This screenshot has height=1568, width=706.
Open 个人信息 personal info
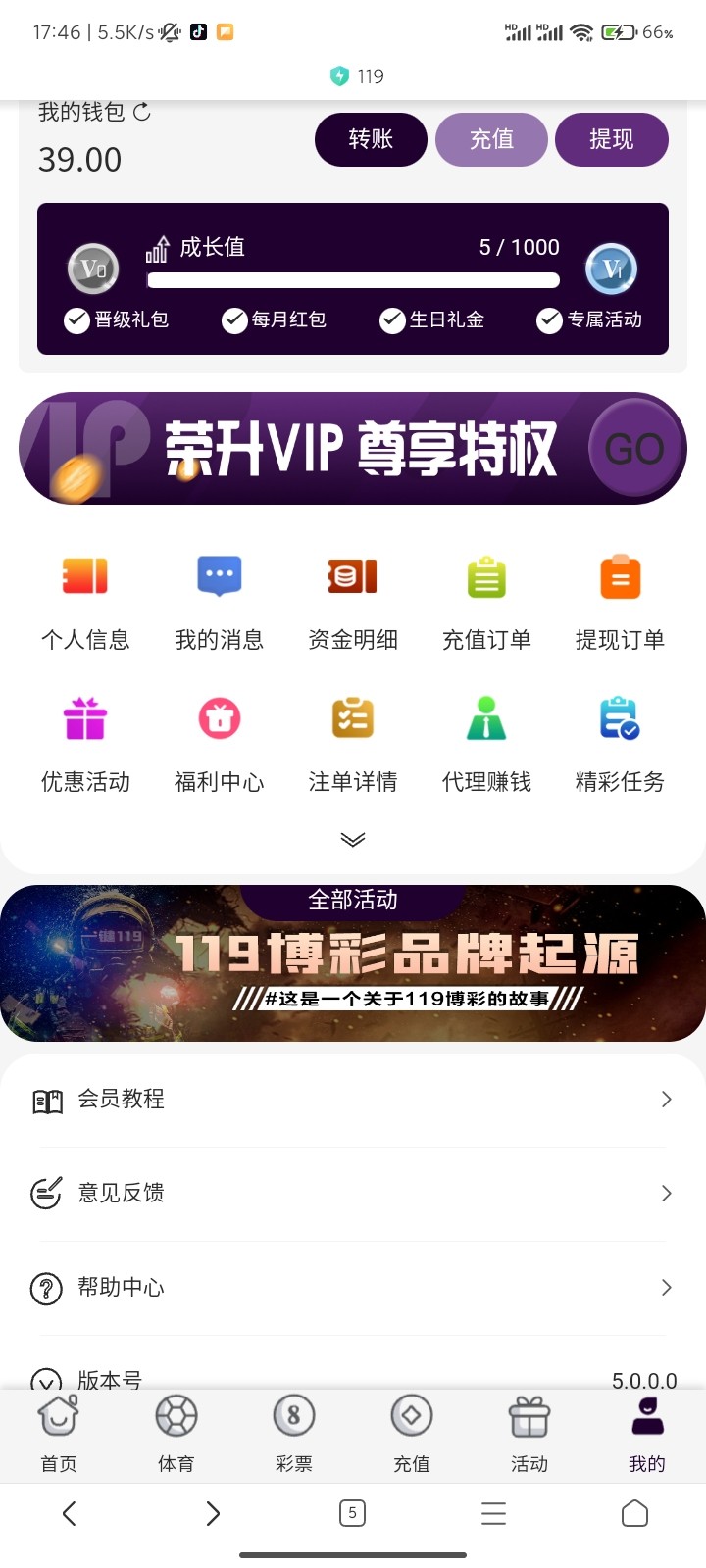[85, 598]
